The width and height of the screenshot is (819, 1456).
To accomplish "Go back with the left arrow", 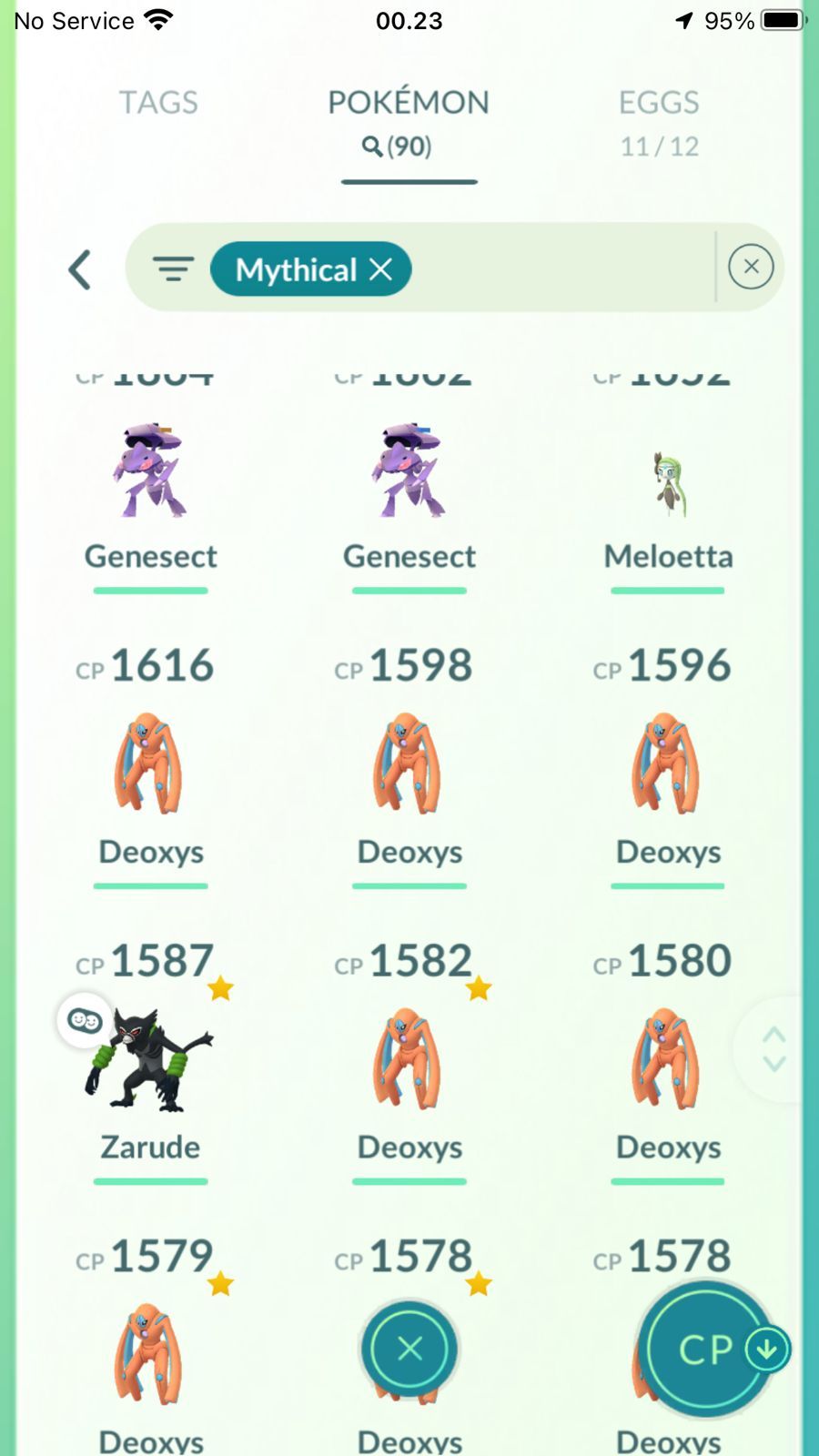I will (80, 269).
